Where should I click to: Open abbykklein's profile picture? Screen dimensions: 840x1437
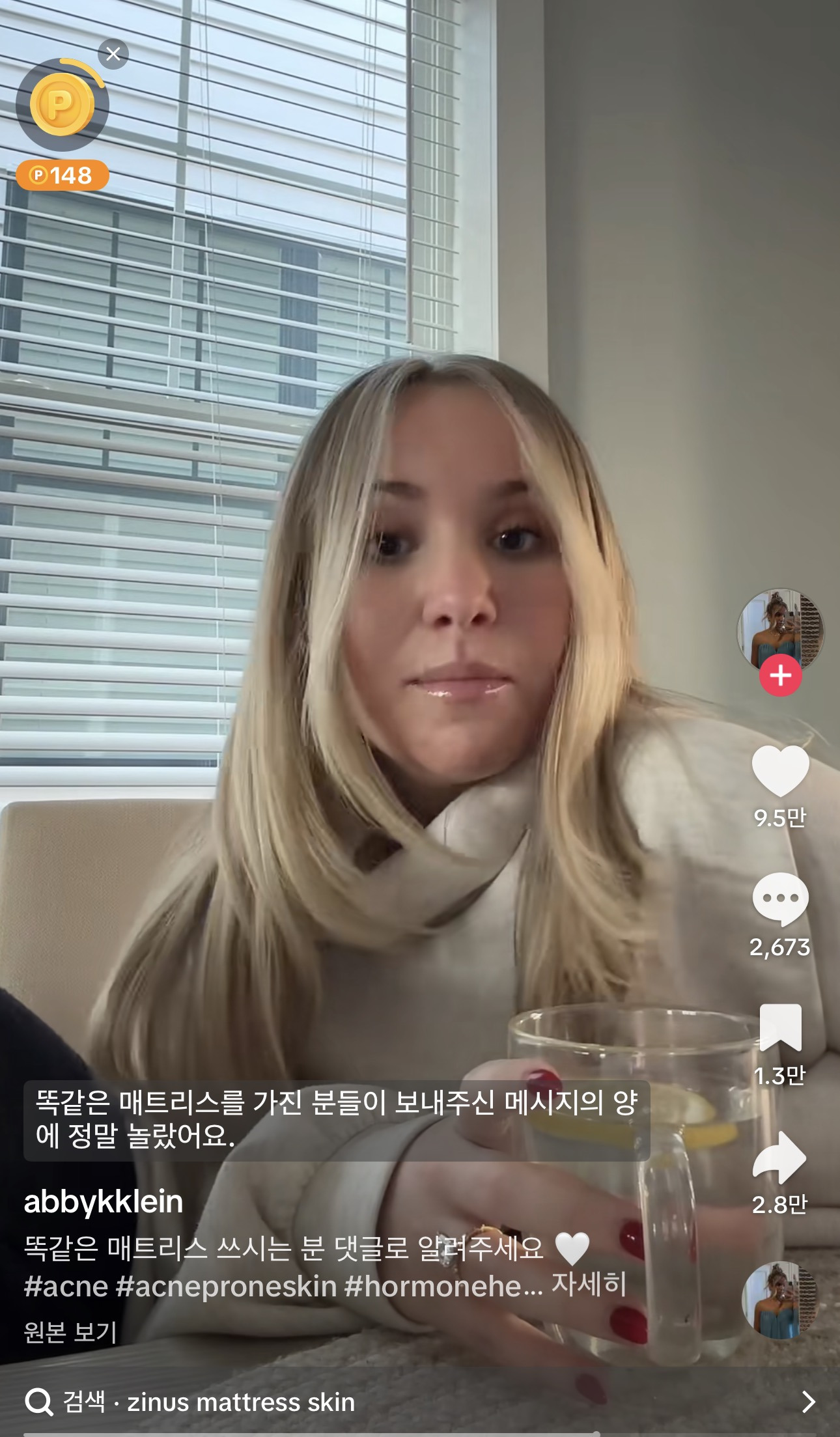[x=780, y=628]
